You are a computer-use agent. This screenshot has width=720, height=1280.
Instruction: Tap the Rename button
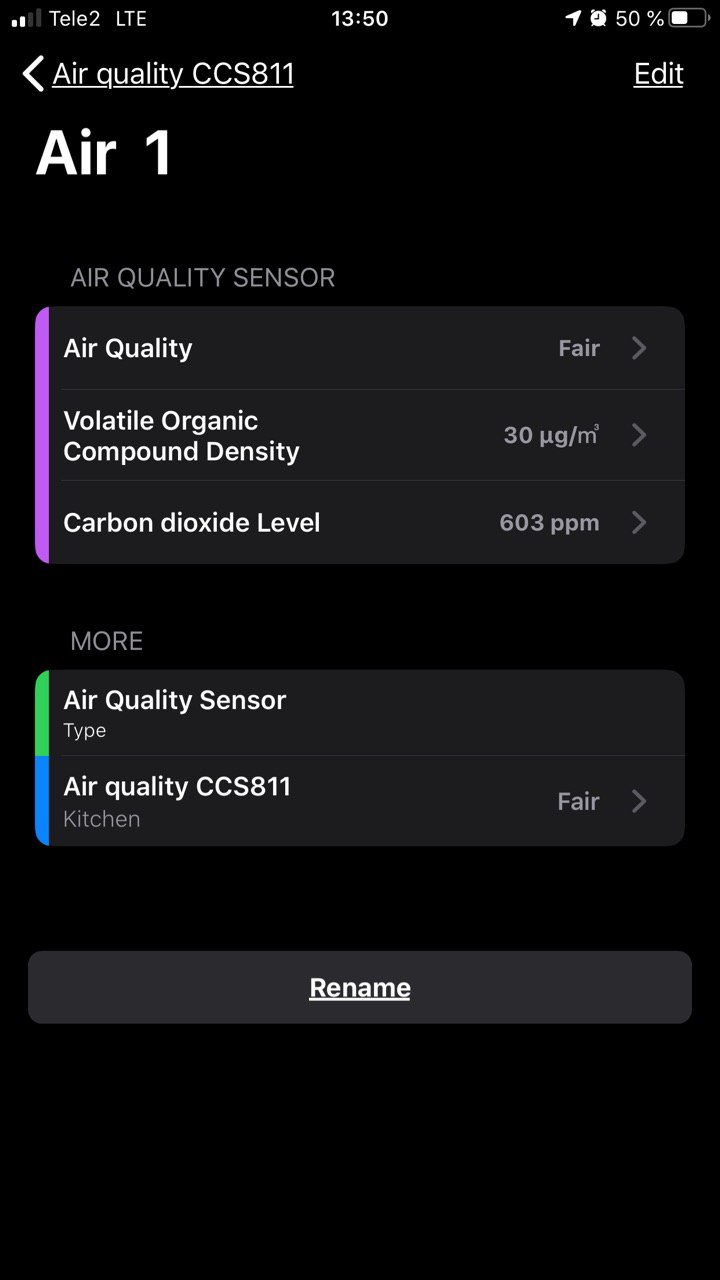click(x=360, y=987)
